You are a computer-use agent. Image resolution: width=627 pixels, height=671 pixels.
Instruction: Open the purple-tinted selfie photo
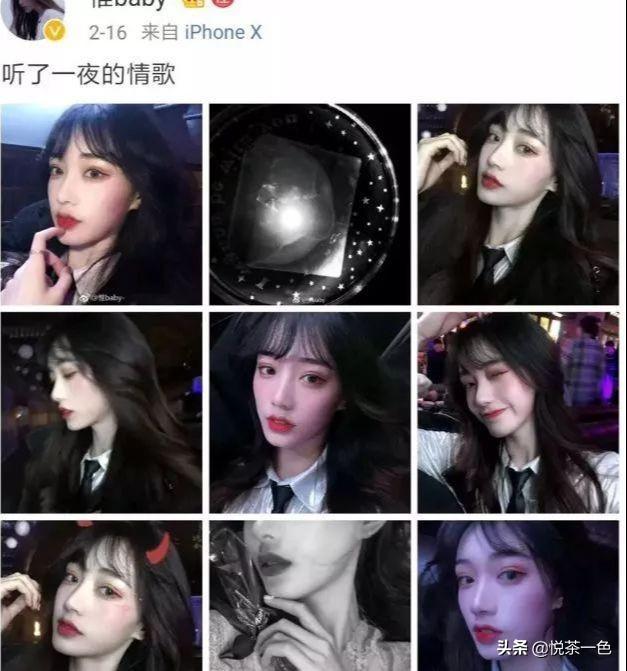point(518,596)
